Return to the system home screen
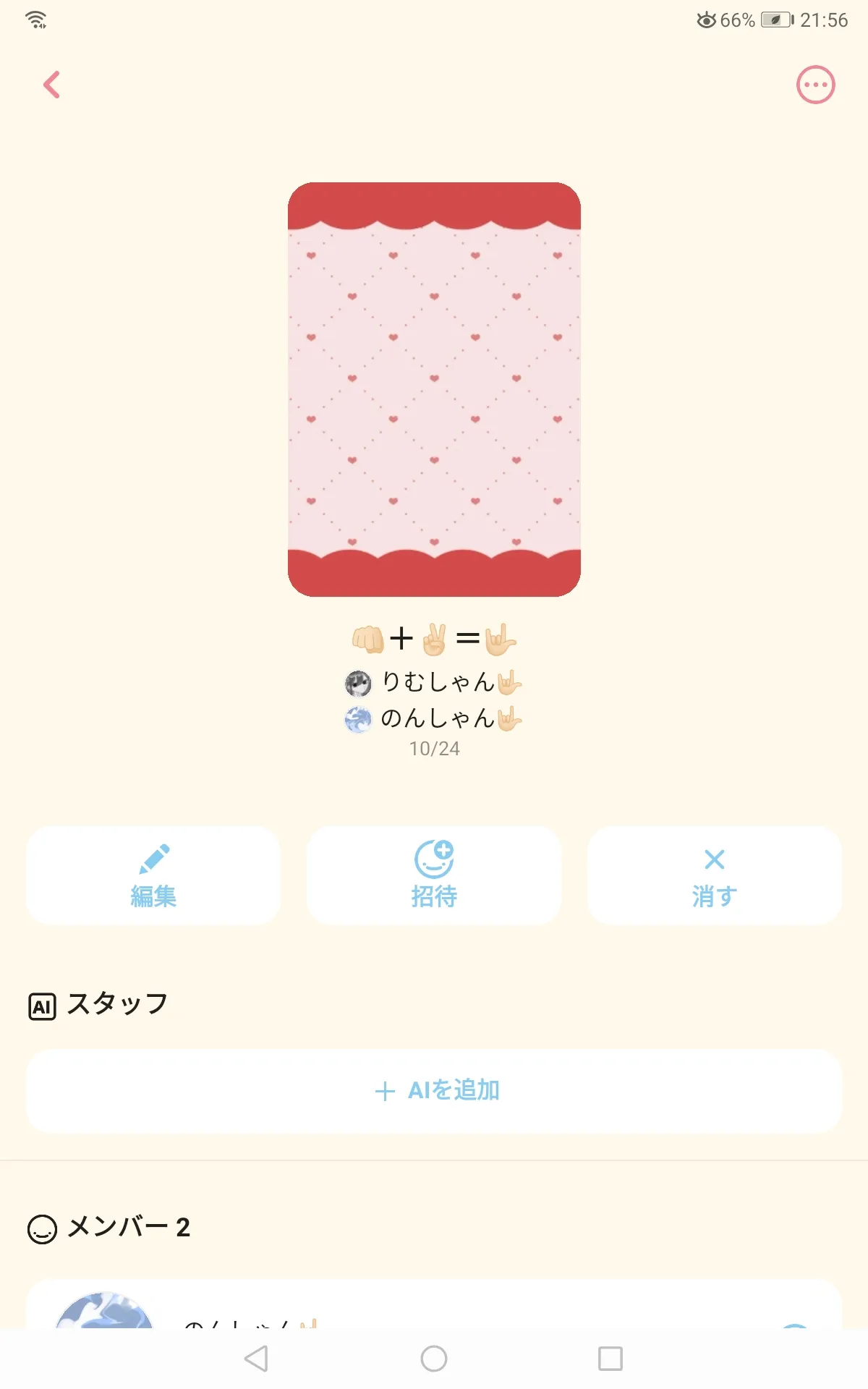 (x=434, y=1359)
